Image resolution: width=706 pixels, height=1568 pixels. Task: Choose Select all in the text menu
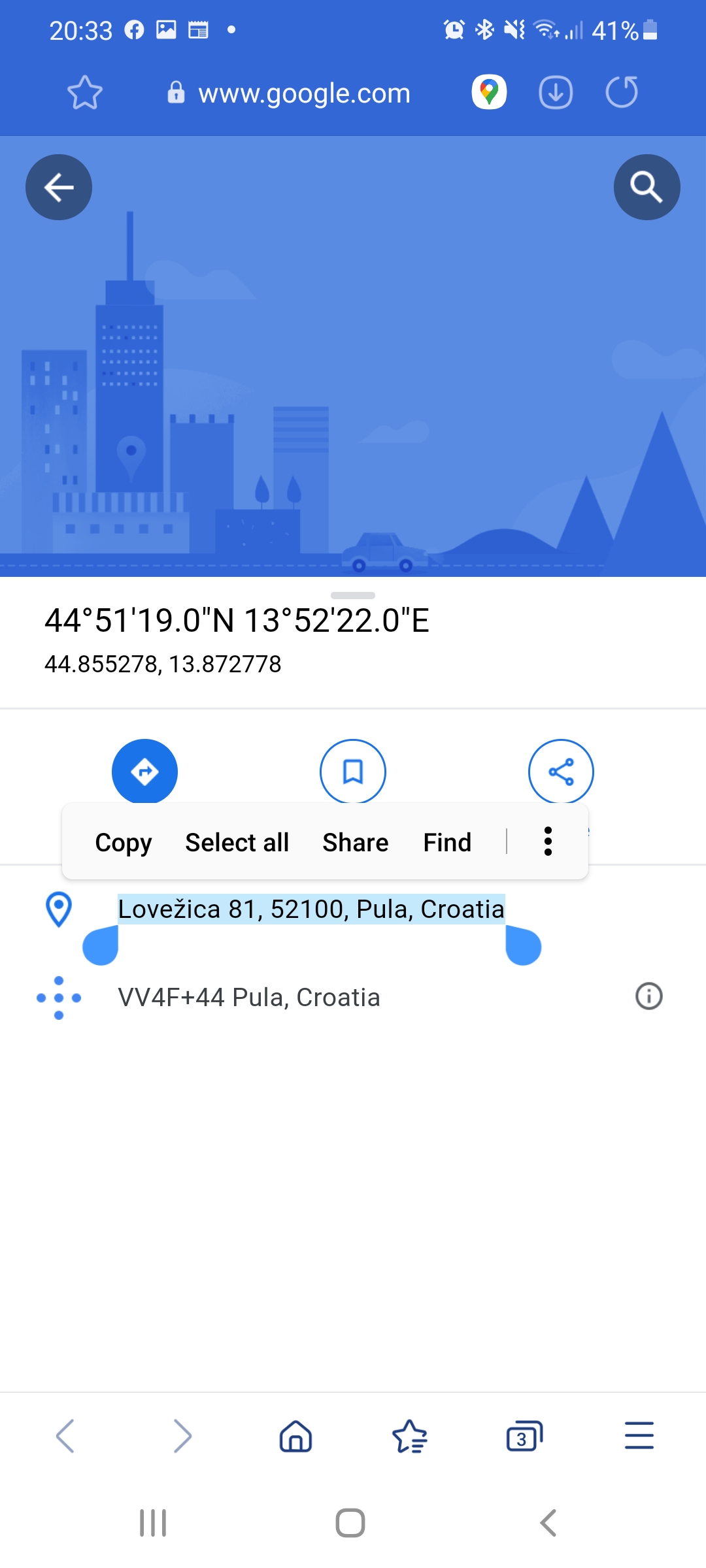click(237, 843)
